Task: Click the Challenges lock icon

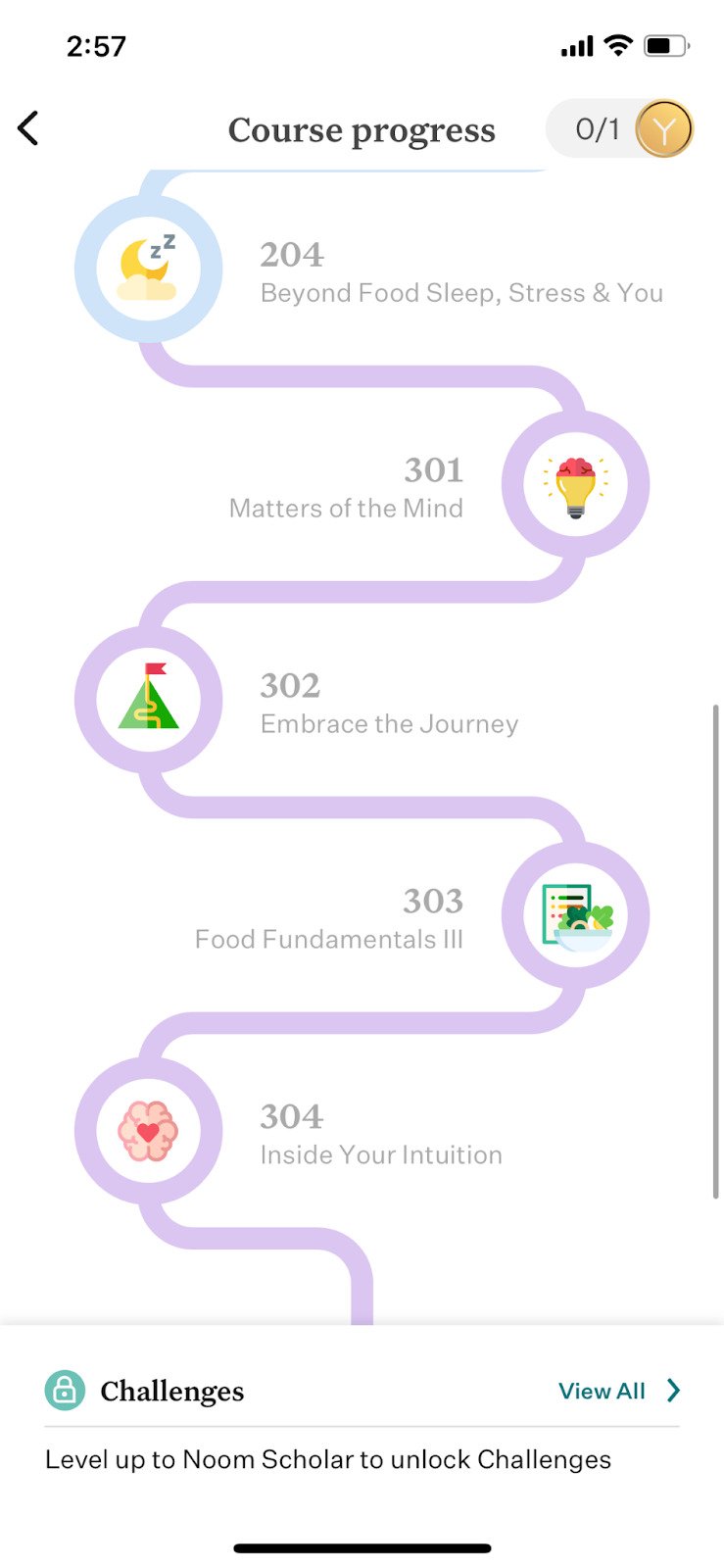Action: (x=63, y=1390)
